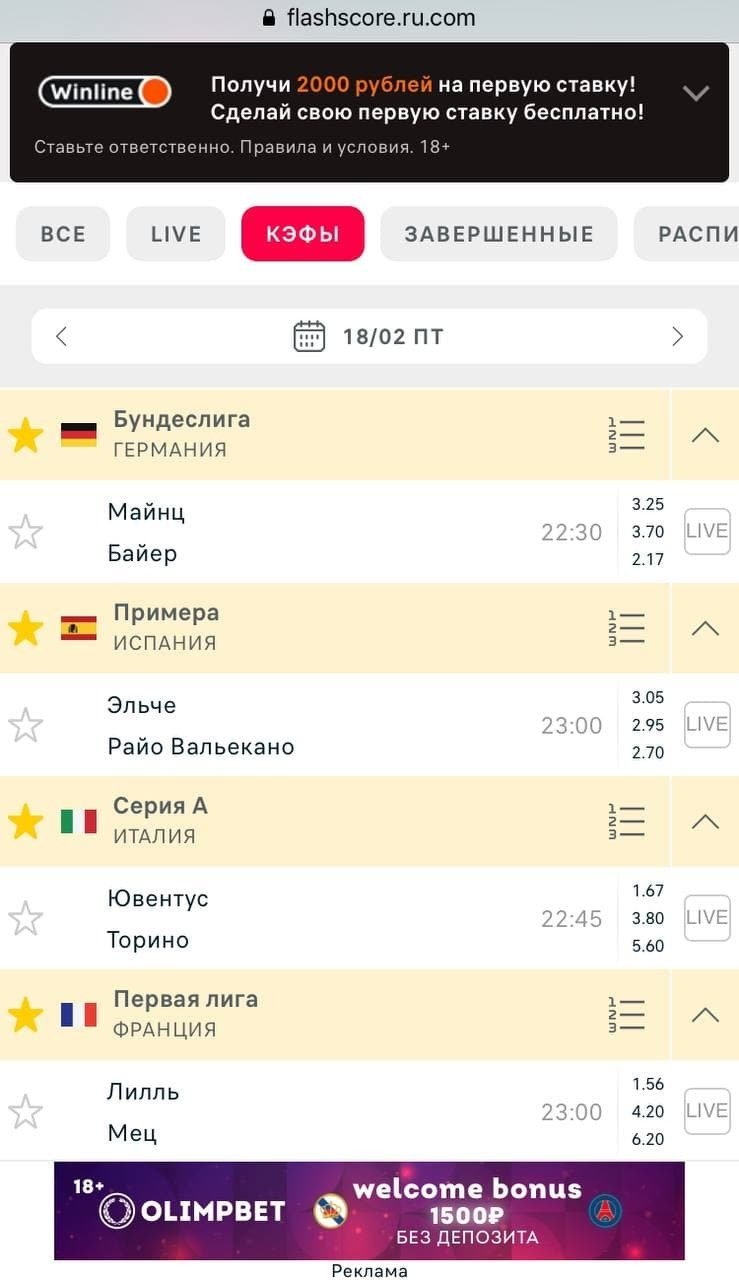Screen dimensions: 739x1280
Task: Go to the next day
Action: pyautogui.click(x=677, y=336)
